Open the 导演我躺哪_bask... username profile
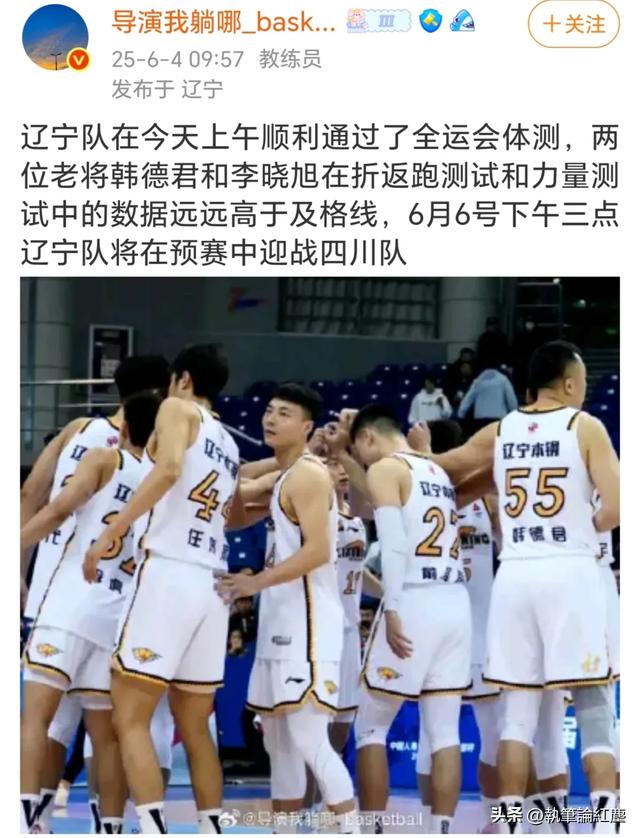Viewport: 640px width, 838px height. [223, 21]
